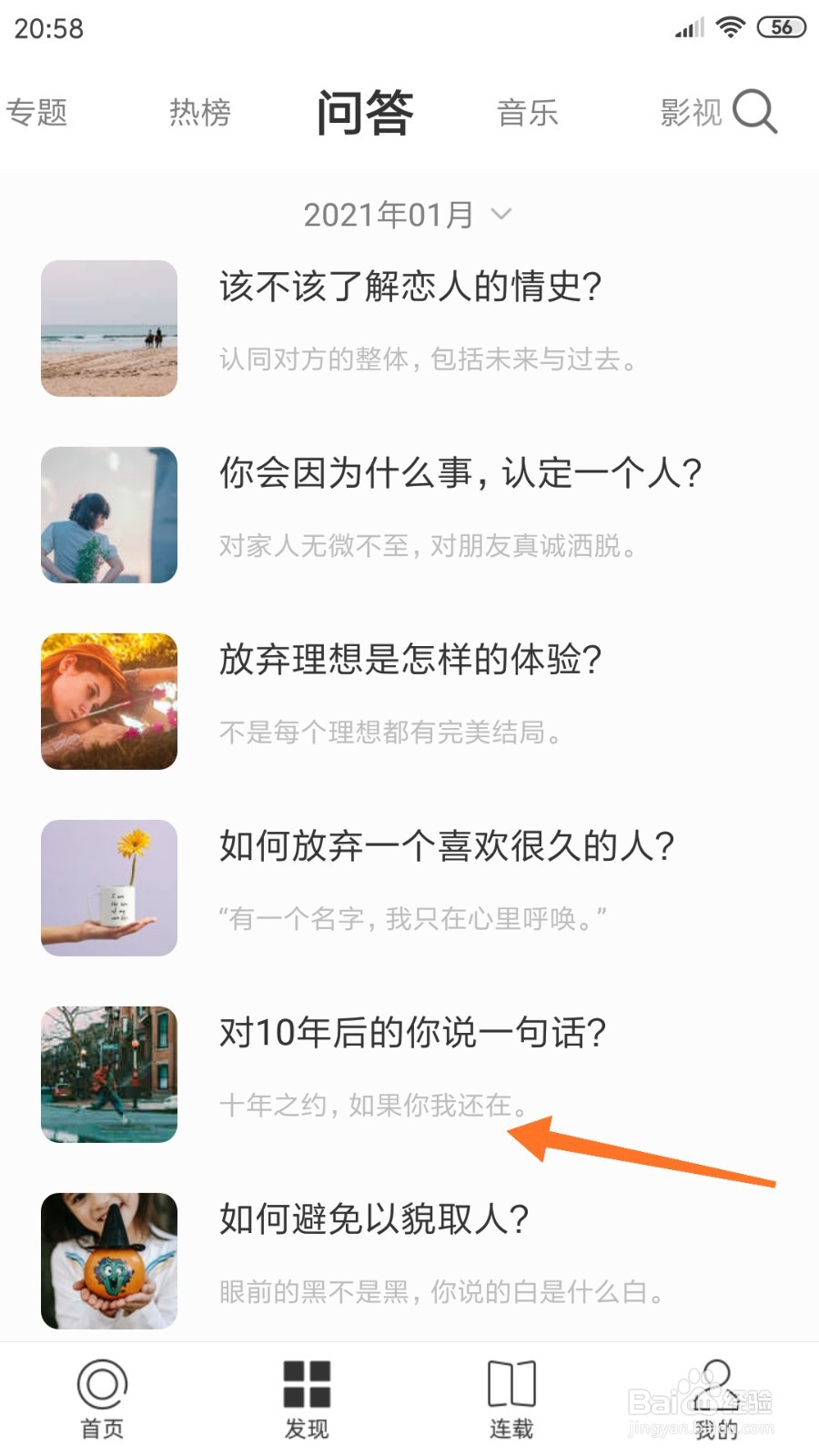Open 你会因为什么事，认定一个人
This screenshot has height=1456, width=819.
[460, 474]
